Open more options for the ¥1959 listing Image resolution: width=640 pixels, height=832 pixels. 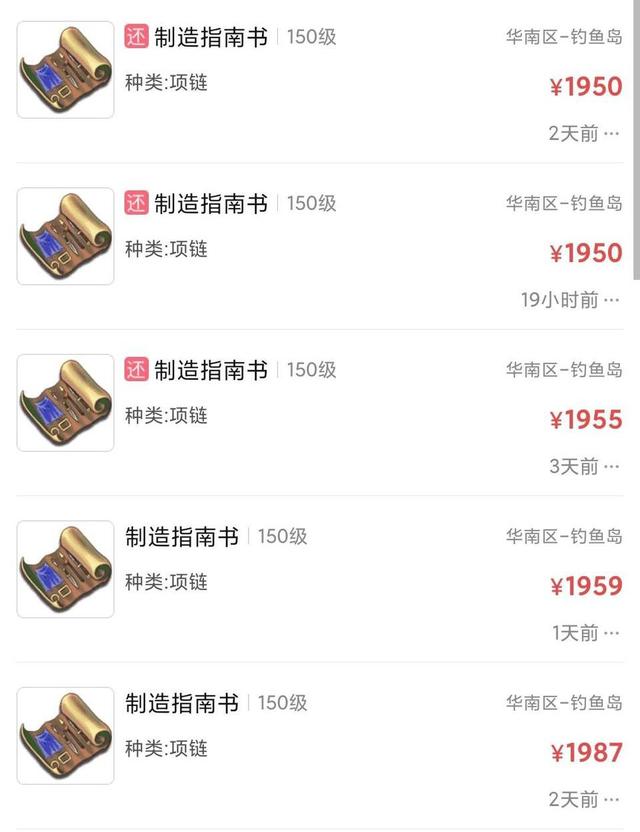tap(612, 633)
